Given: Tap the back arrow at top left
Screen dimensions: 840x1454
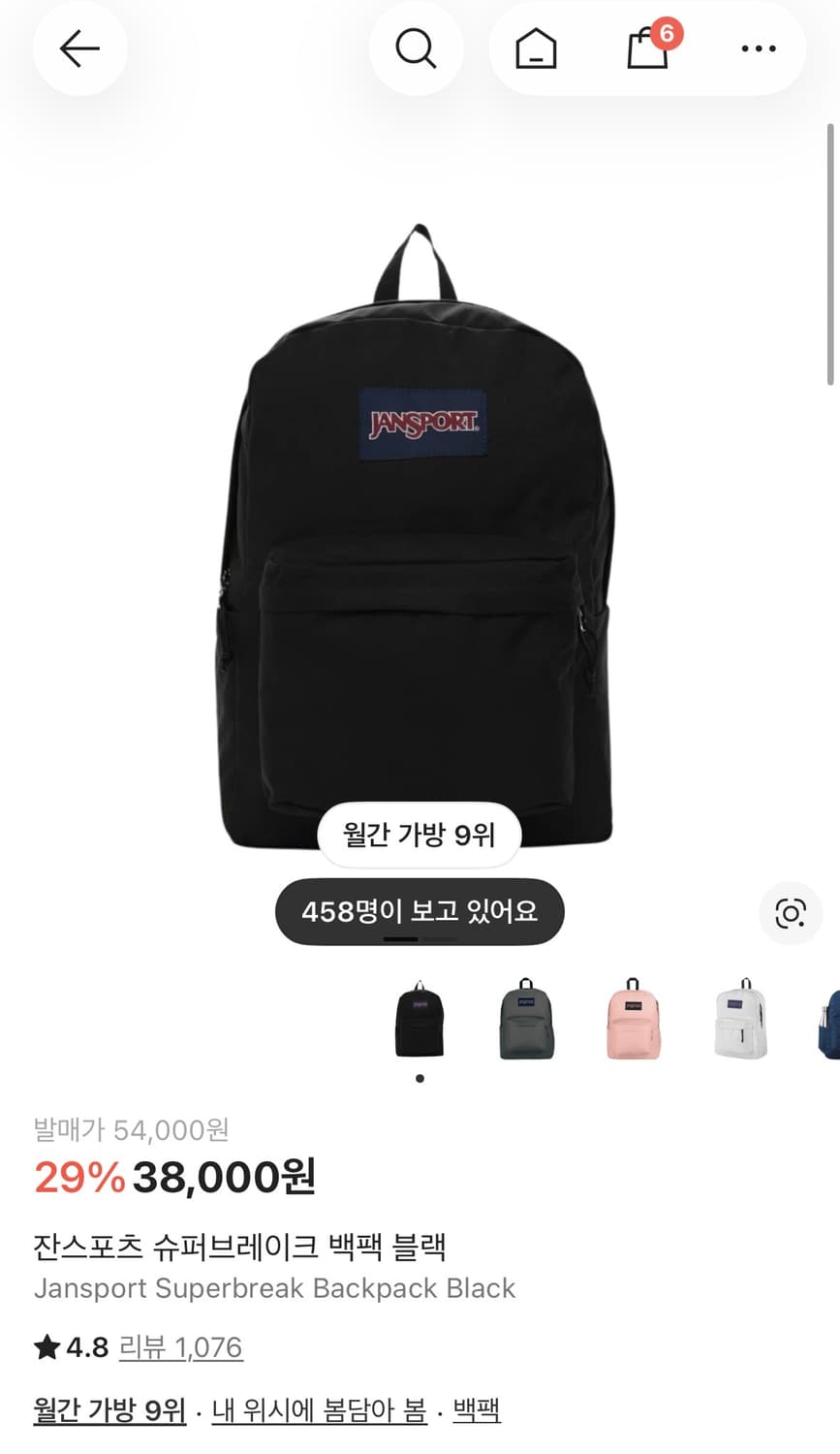Looking at the screenshot, I should click(80, 48).
